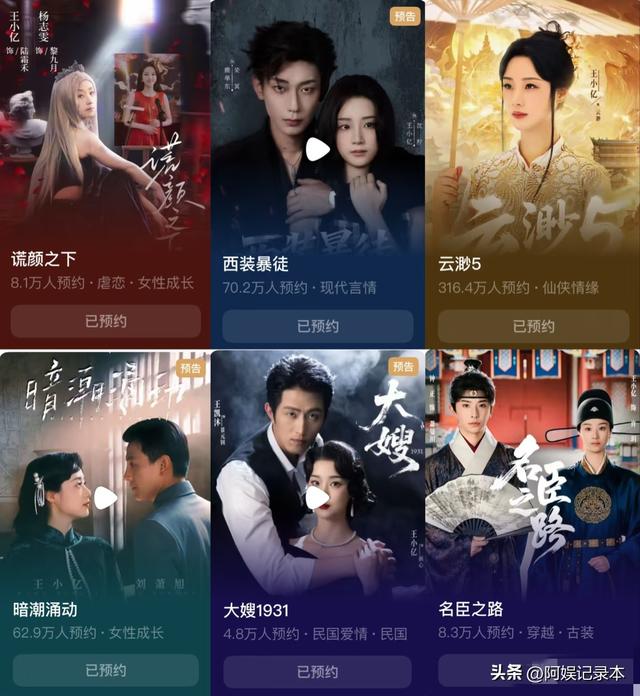Play the 西装暴徒 trailer
Image resolution: width=640 pixels, height=696 pixels.
(x=318, y=149)
